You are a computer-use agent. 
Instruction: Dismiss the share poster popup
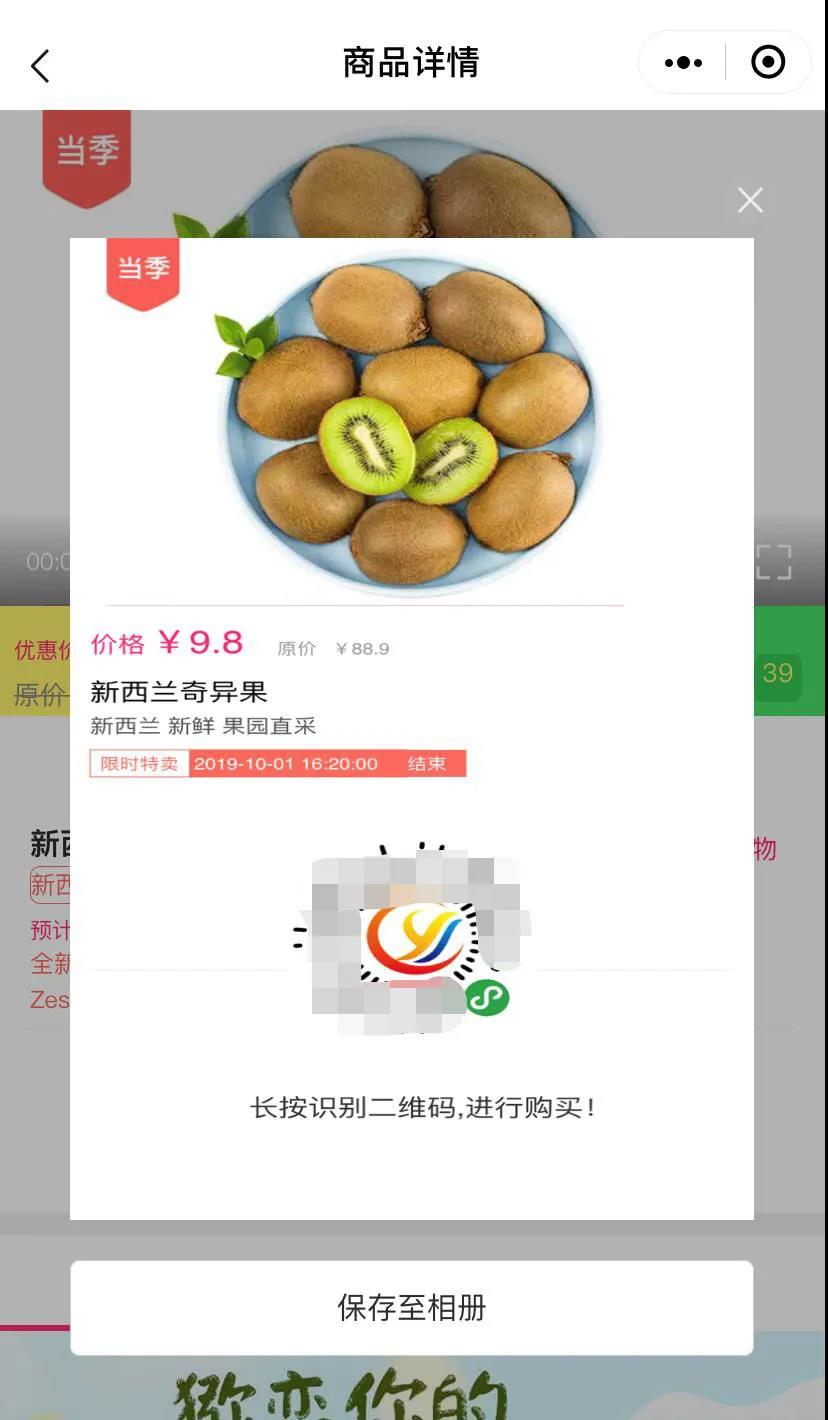pos(750,200)
